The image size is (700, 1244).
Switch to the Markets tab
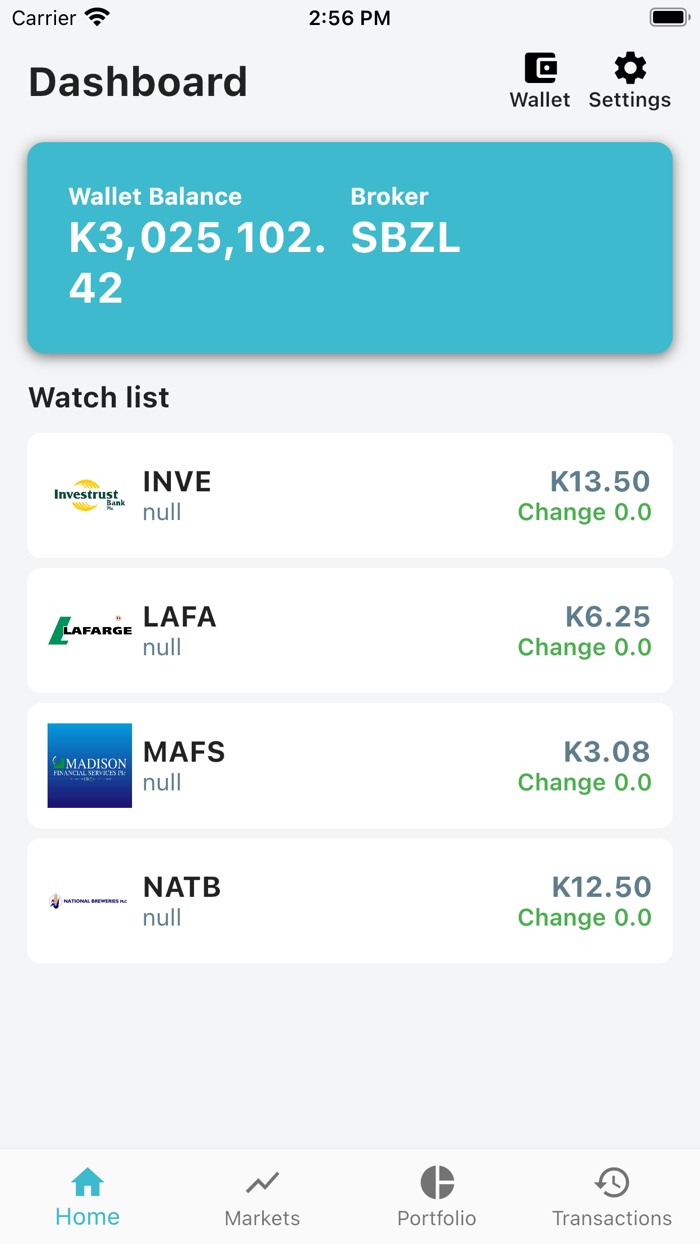click(262, 1198)
